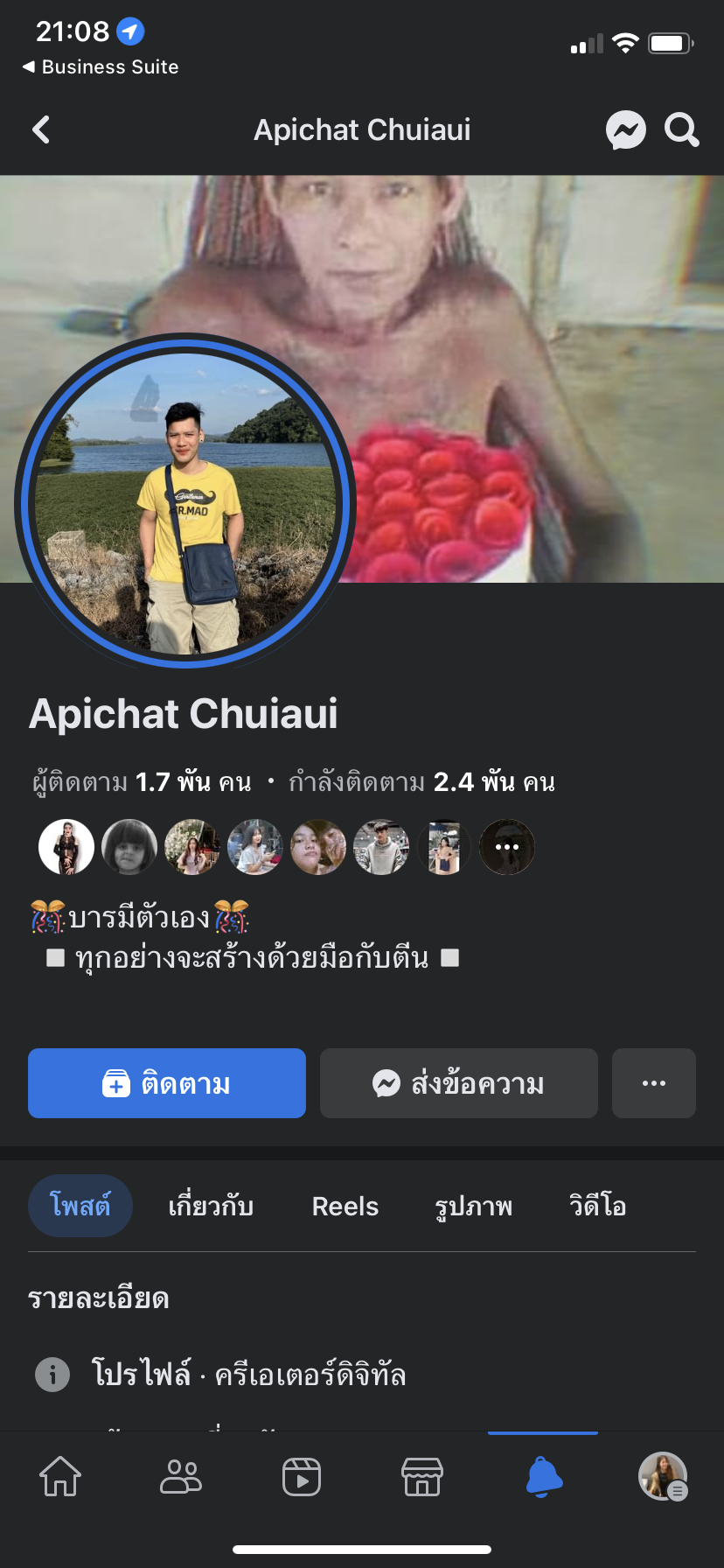Return to Business Suite app
Image resolution: width=724 pixels, height=1568 pixels.
[x=100, y=67]
